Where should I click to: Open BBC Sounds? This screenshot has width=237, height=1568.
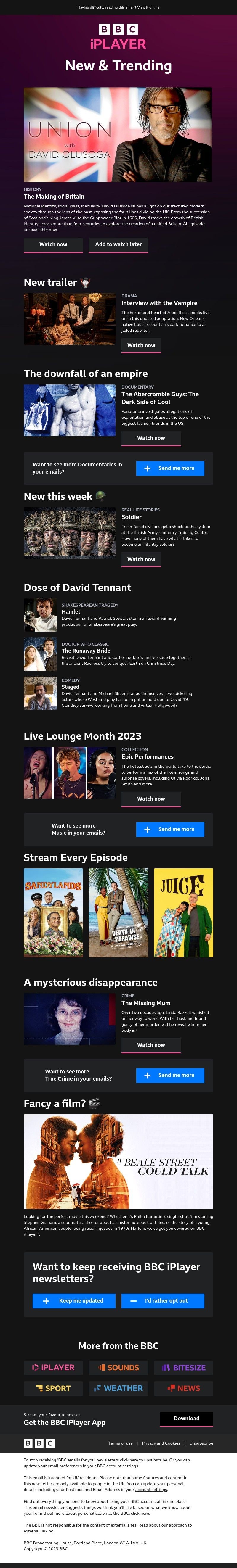click(118, 1368)
